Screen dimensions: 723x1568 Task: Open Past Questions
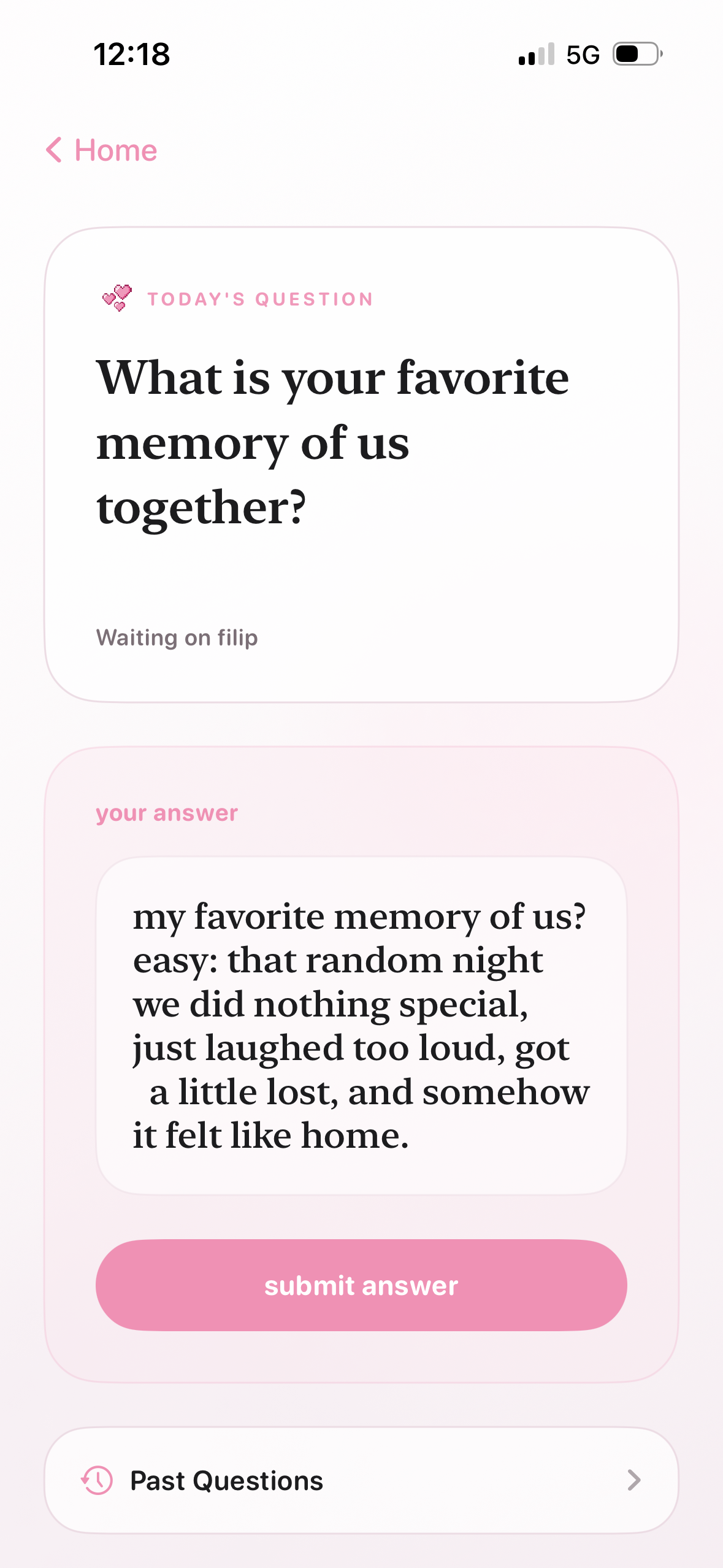(x=361, y=1480)
